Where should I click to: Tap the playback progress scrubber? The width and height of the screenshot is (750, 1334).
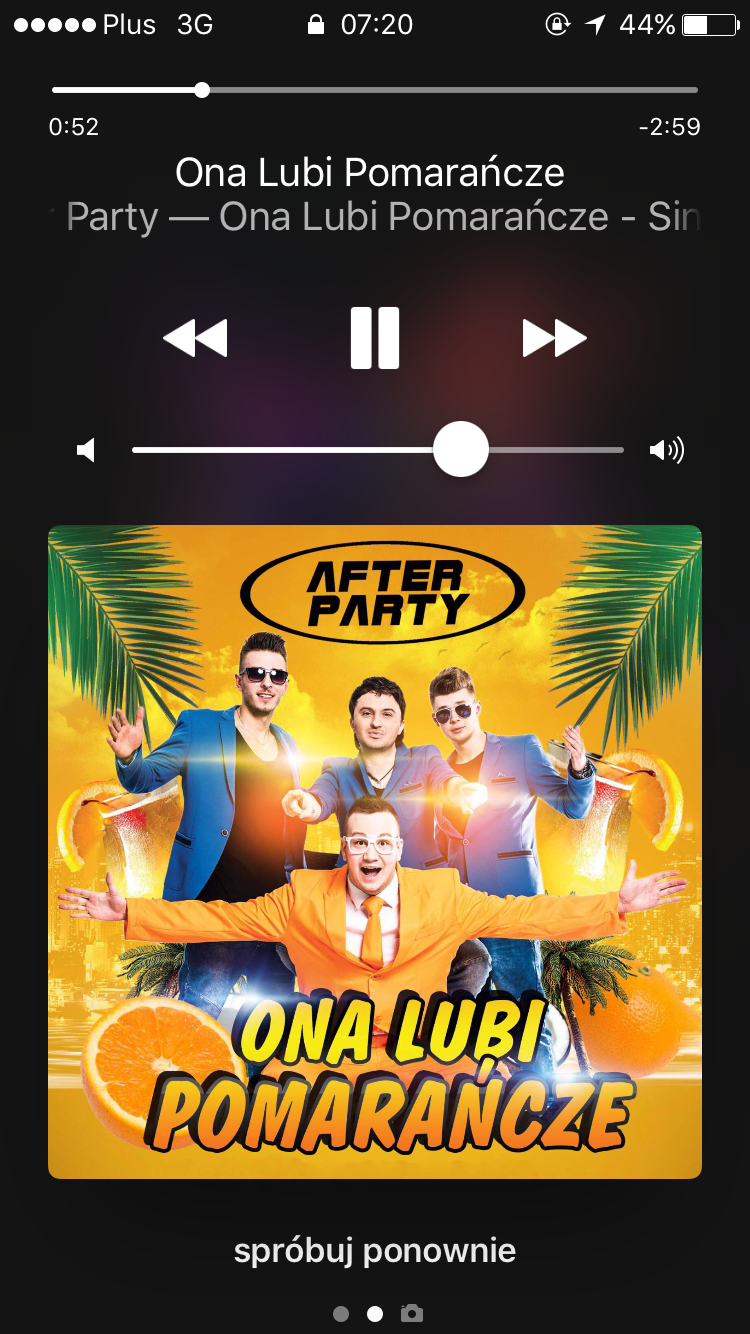tap(202, 90)
